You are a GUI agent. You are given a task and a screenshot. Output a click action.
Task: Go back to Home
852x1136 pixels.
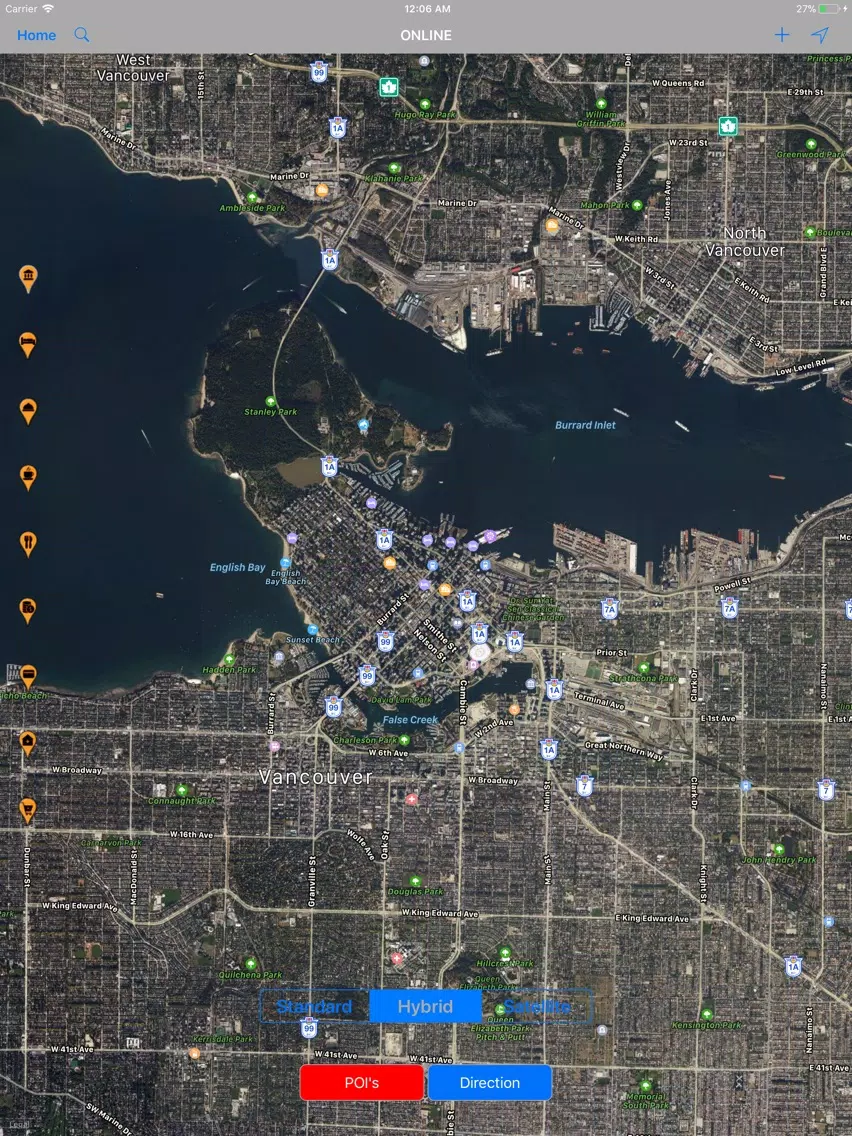37,35
